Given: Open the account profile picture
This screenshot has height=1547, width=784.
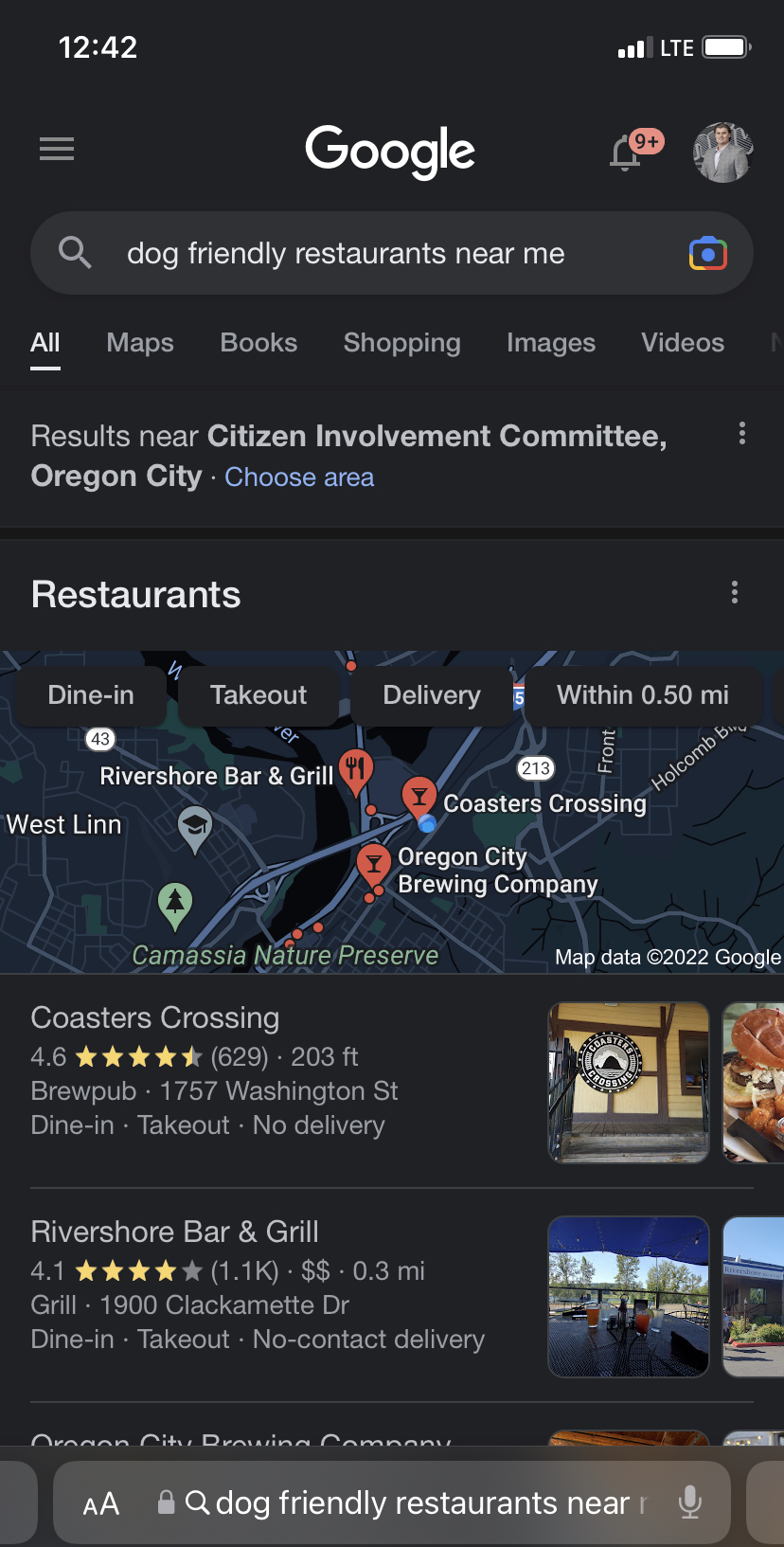Looking at the screenshot, I should click(x=722, y=152).
